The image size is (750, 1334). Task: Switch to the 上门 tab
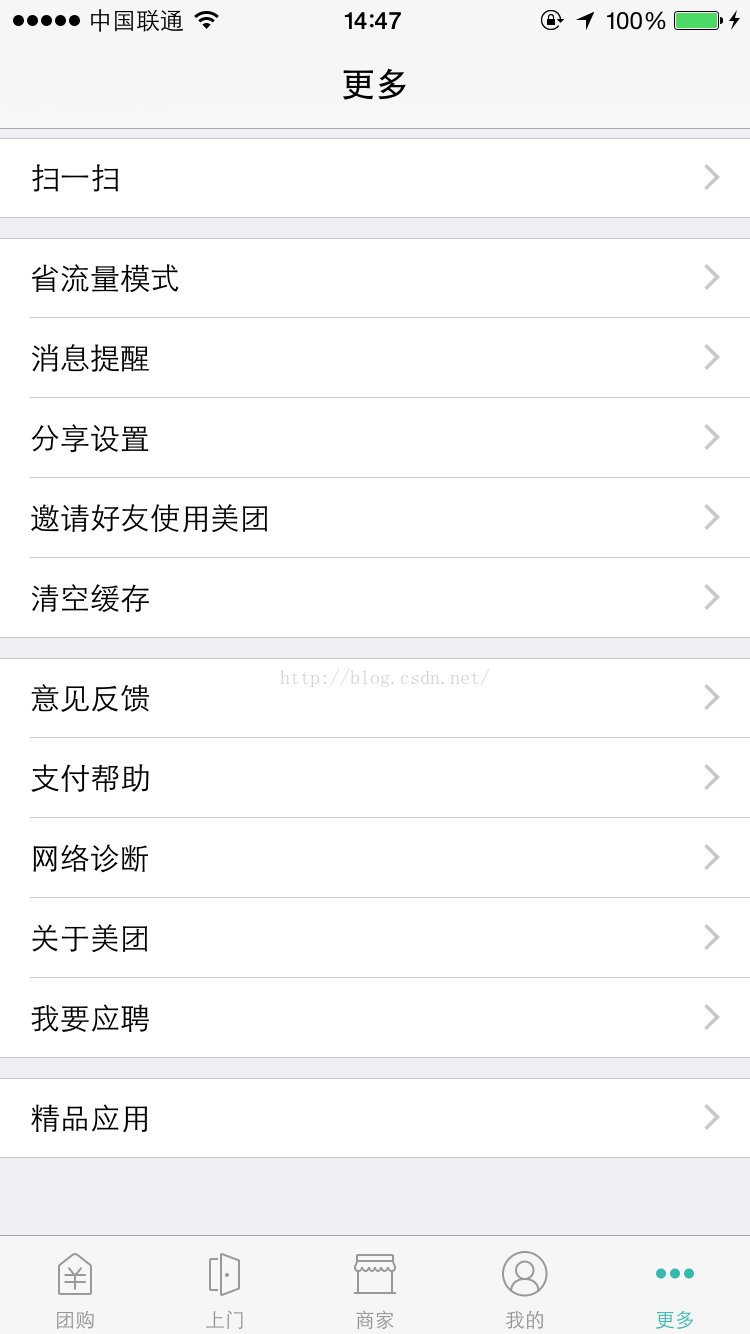click(x=225, y=1286)
